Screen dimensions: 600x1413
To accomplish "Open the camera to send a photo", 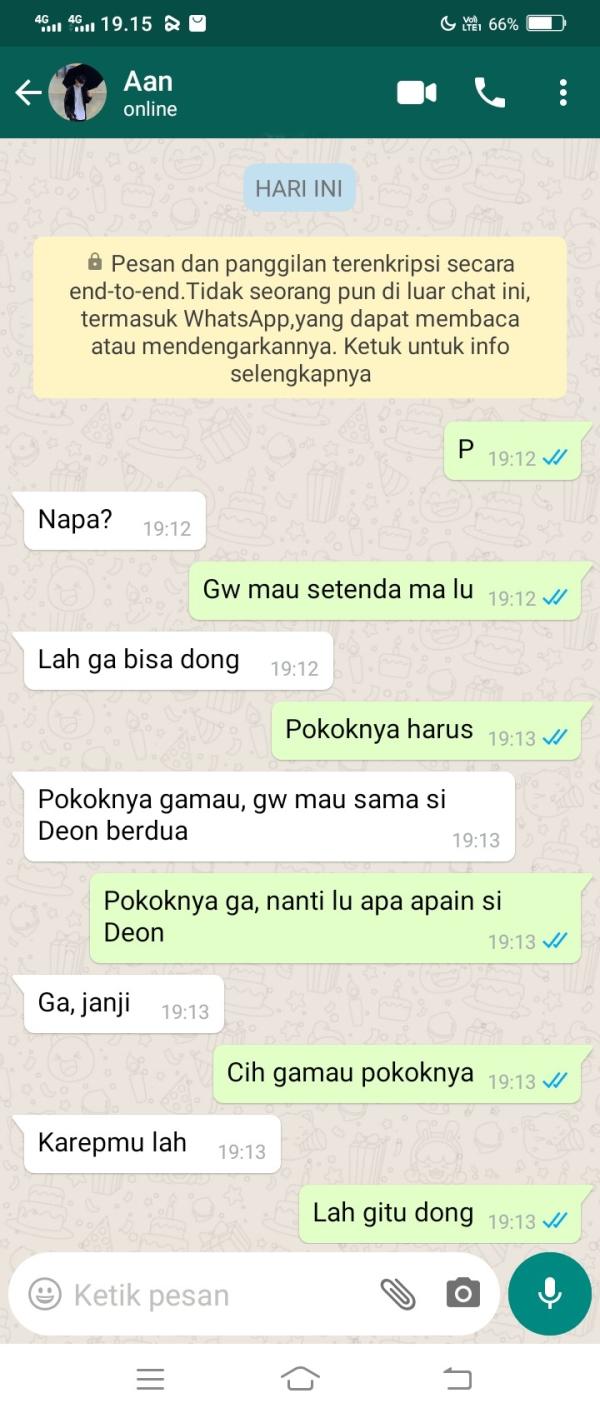I will click(462, 1295).
